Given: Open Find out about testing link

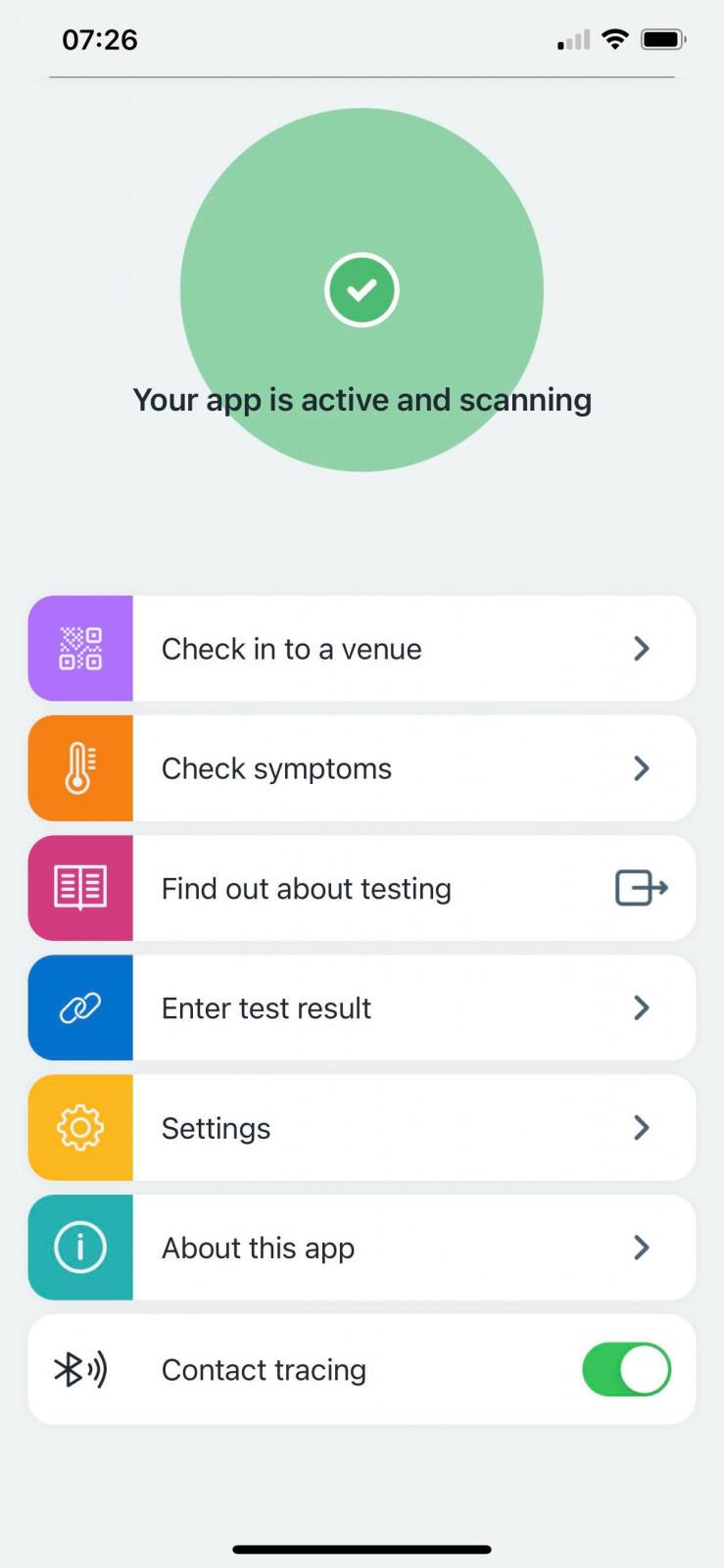Looking at the screenshot, I should point(362,889).
